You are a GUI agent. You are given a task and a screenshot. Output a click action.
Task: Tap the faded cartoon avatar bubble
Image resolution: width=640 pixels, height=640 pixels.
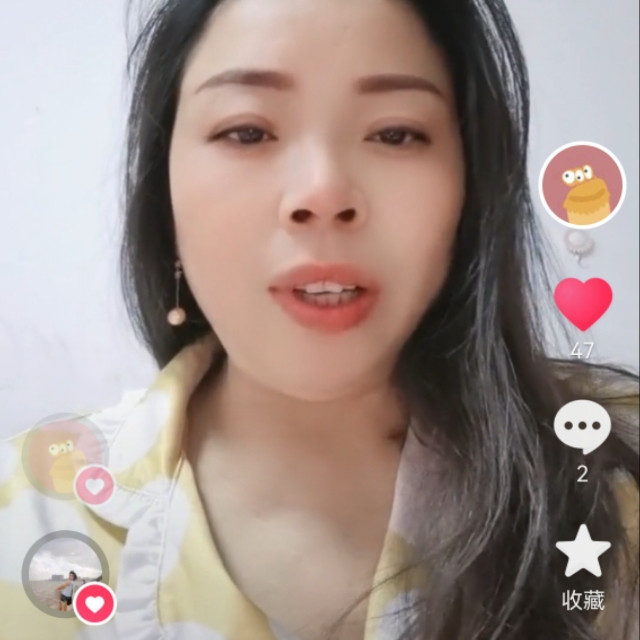63,457
